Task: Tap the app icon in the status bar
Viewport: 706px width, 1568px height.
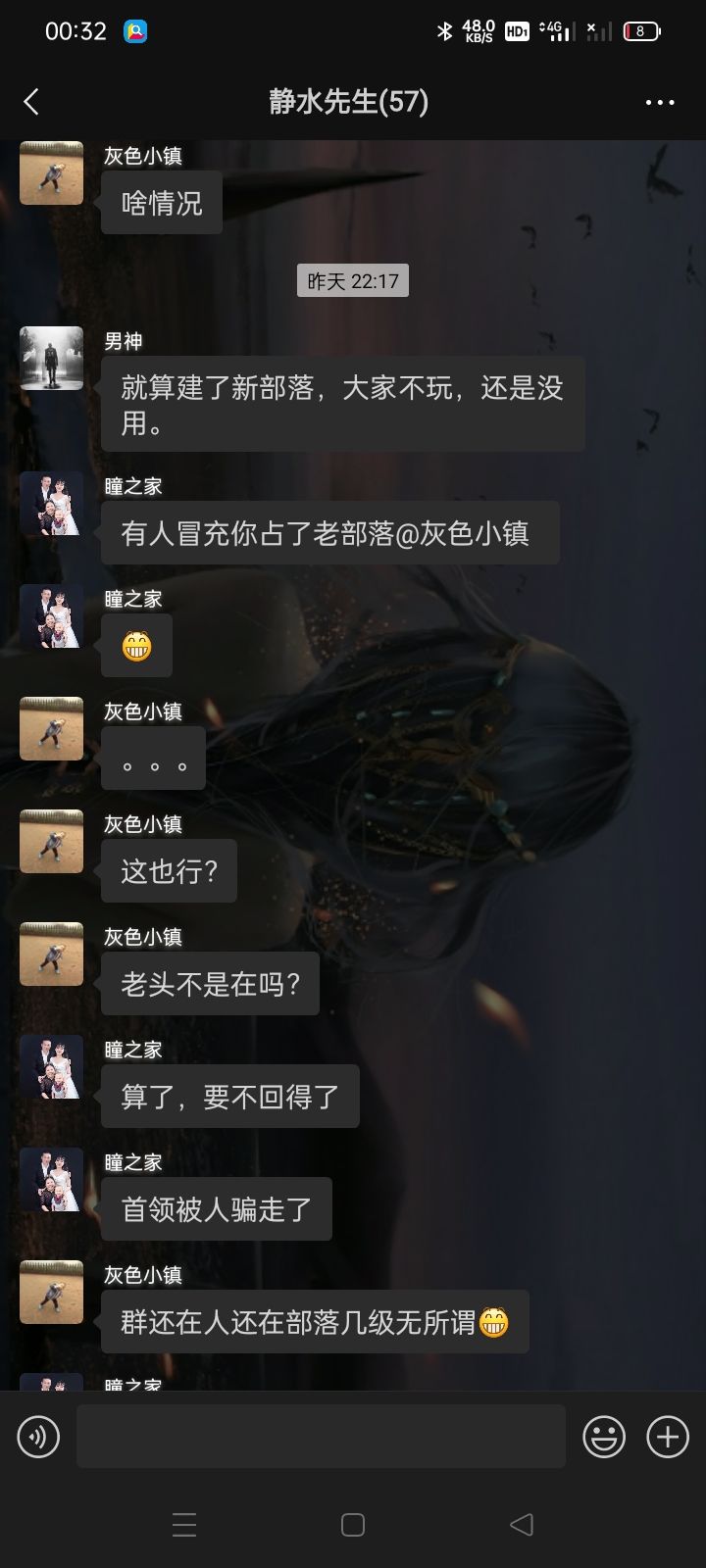Action: tap(134, 30)
